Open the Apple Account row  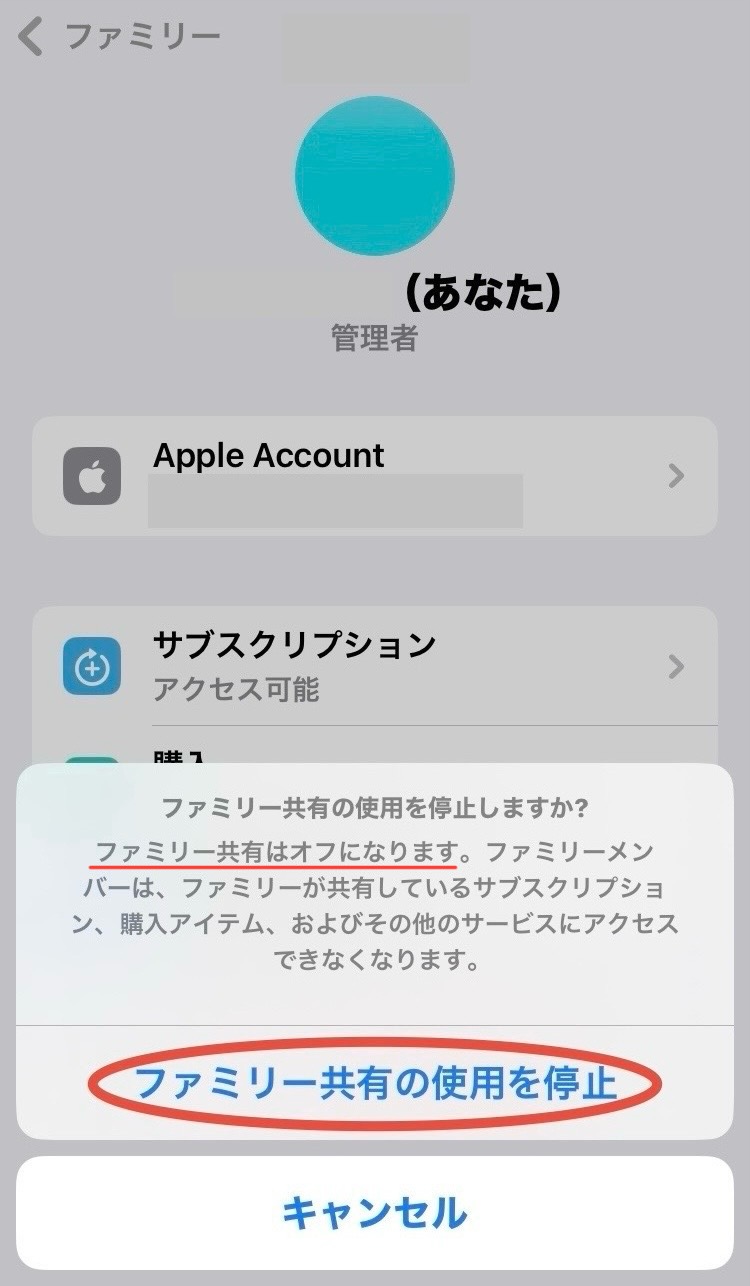click(x=375, y=476)
